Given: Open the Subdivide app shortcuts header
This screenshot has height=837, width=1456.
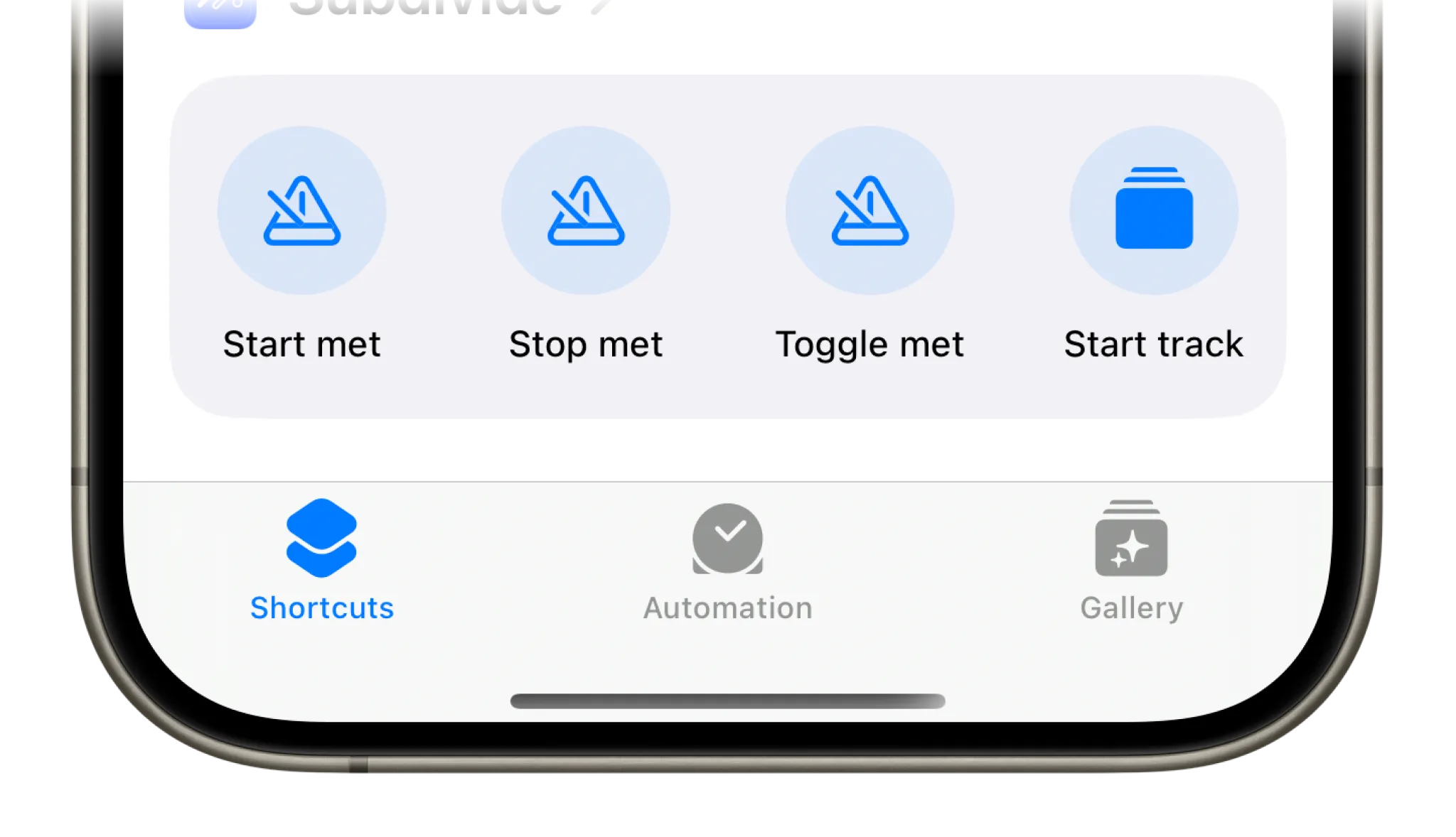Looking at the screenshot, I should point(425,7).
